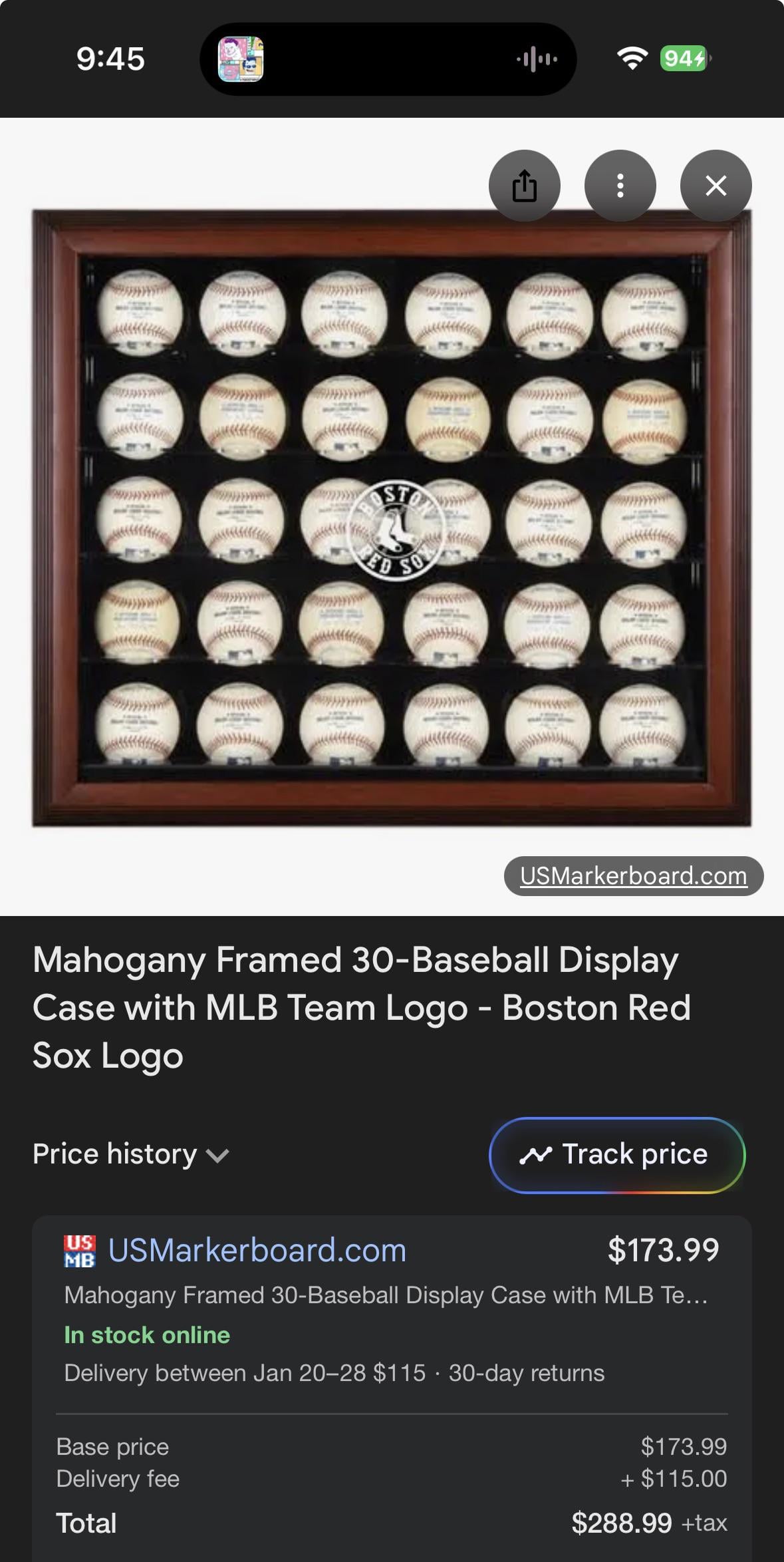This screenshot has width=784, height=1562.
Task: Share this product listing
Action: pyautogui.click(x=524, y=186)
